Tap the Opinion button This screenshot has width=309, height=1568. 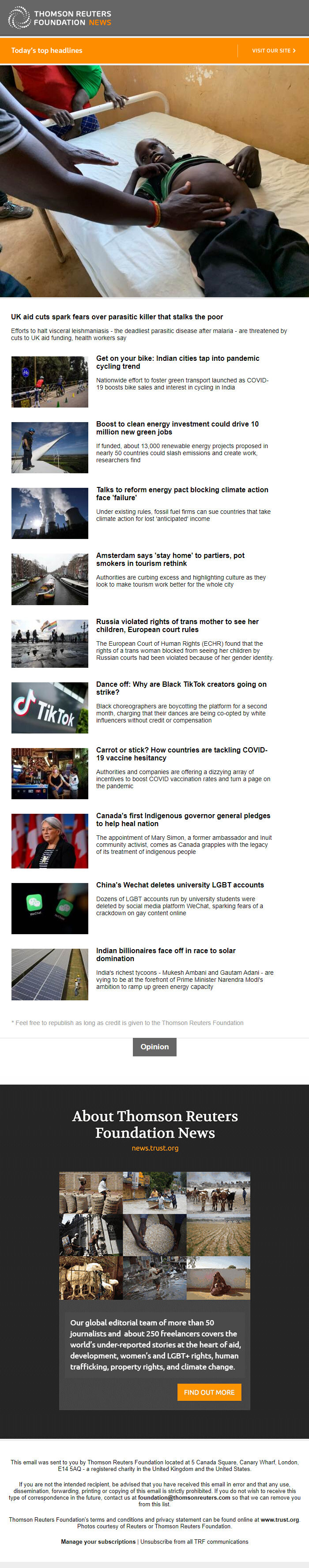click(x=154, y=1046)
